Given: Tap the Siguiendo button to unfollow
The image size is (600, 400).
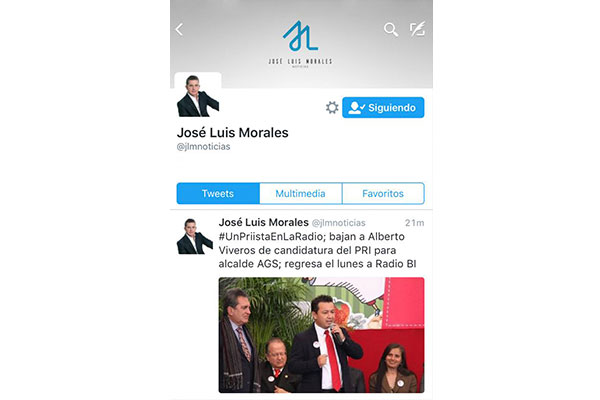Looking at the screenshot, I should point(383,108).
